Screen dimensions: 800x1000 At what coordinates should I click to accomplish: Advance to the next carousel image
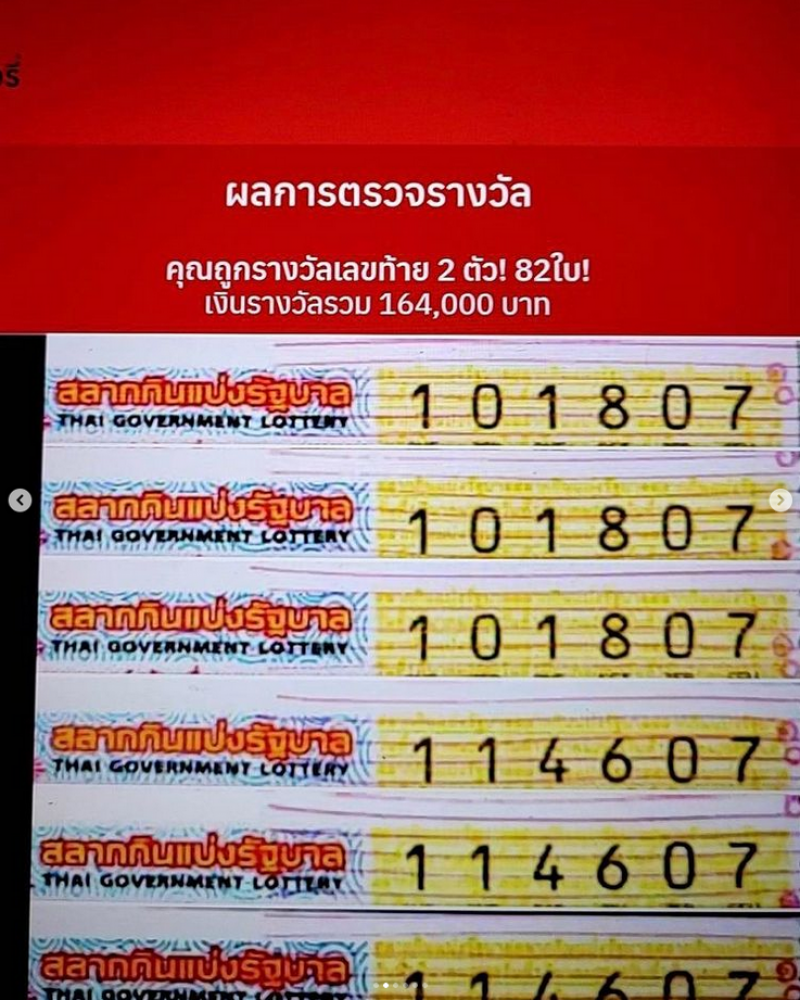coord(780,501)
